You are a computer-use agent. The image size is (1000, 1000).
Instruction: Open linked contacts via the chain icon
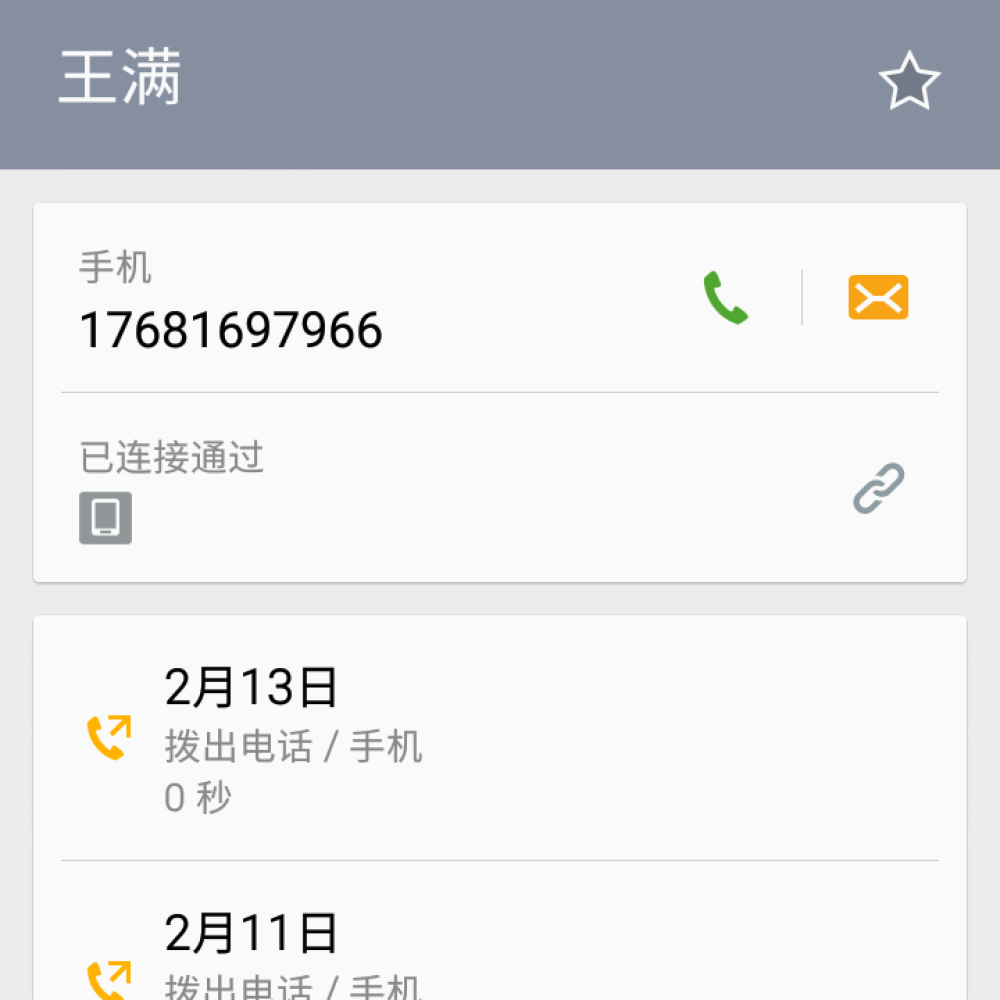click(x=878, y=488)
